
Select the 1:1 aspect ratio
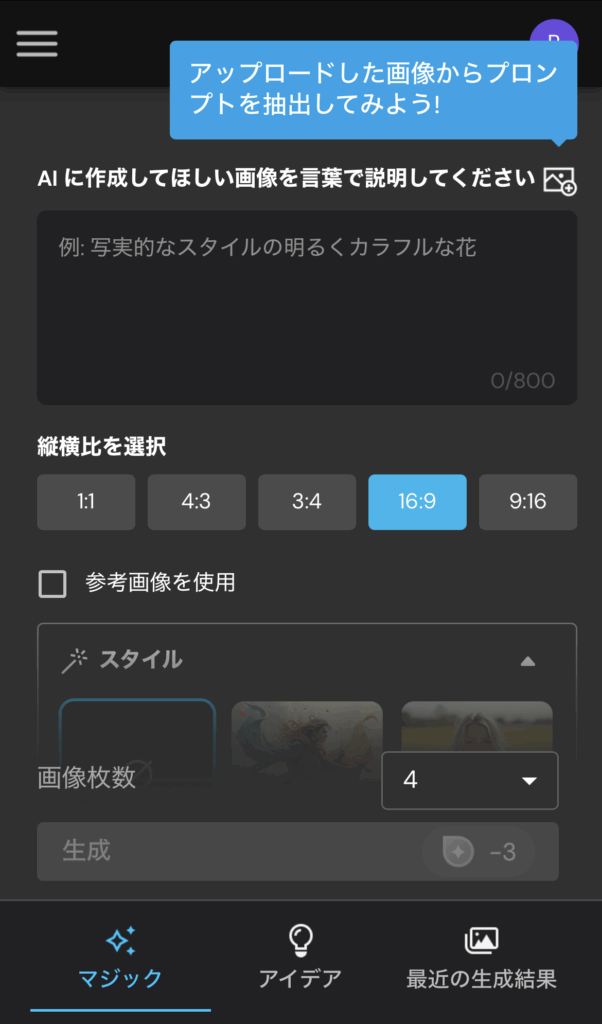pyautogui.click(x=86, y=502)
